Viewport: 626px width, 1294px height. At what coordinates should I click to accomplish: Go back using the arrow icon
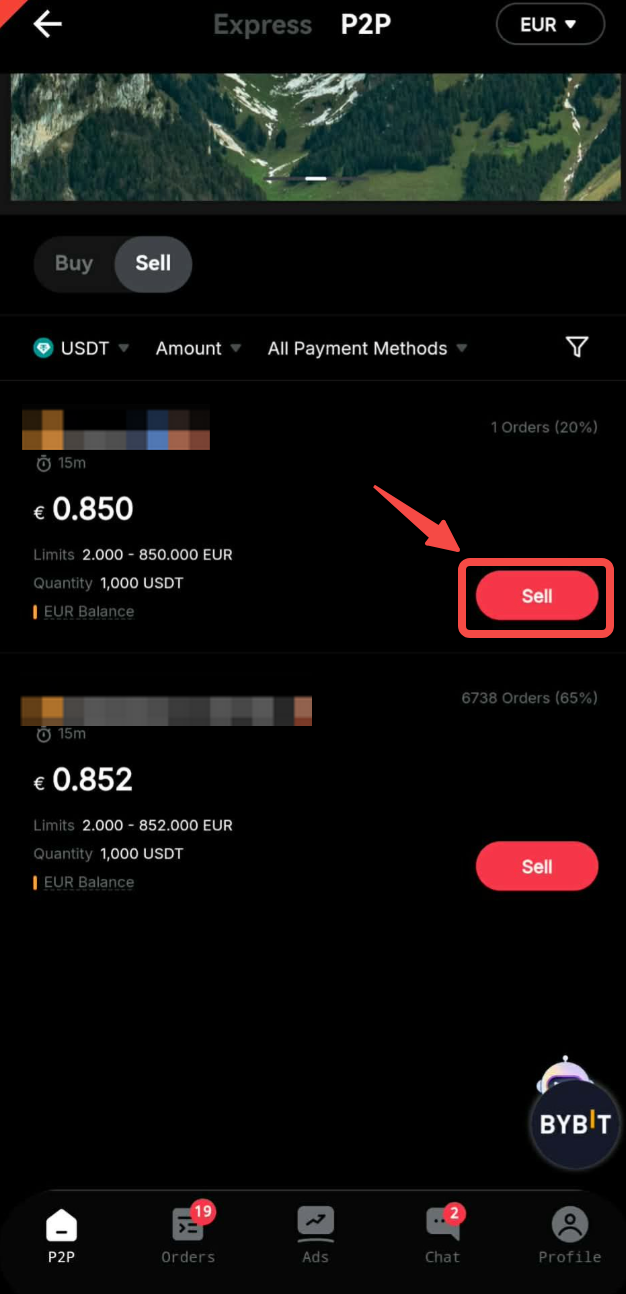pyautogui.click(x=47, y=25)
